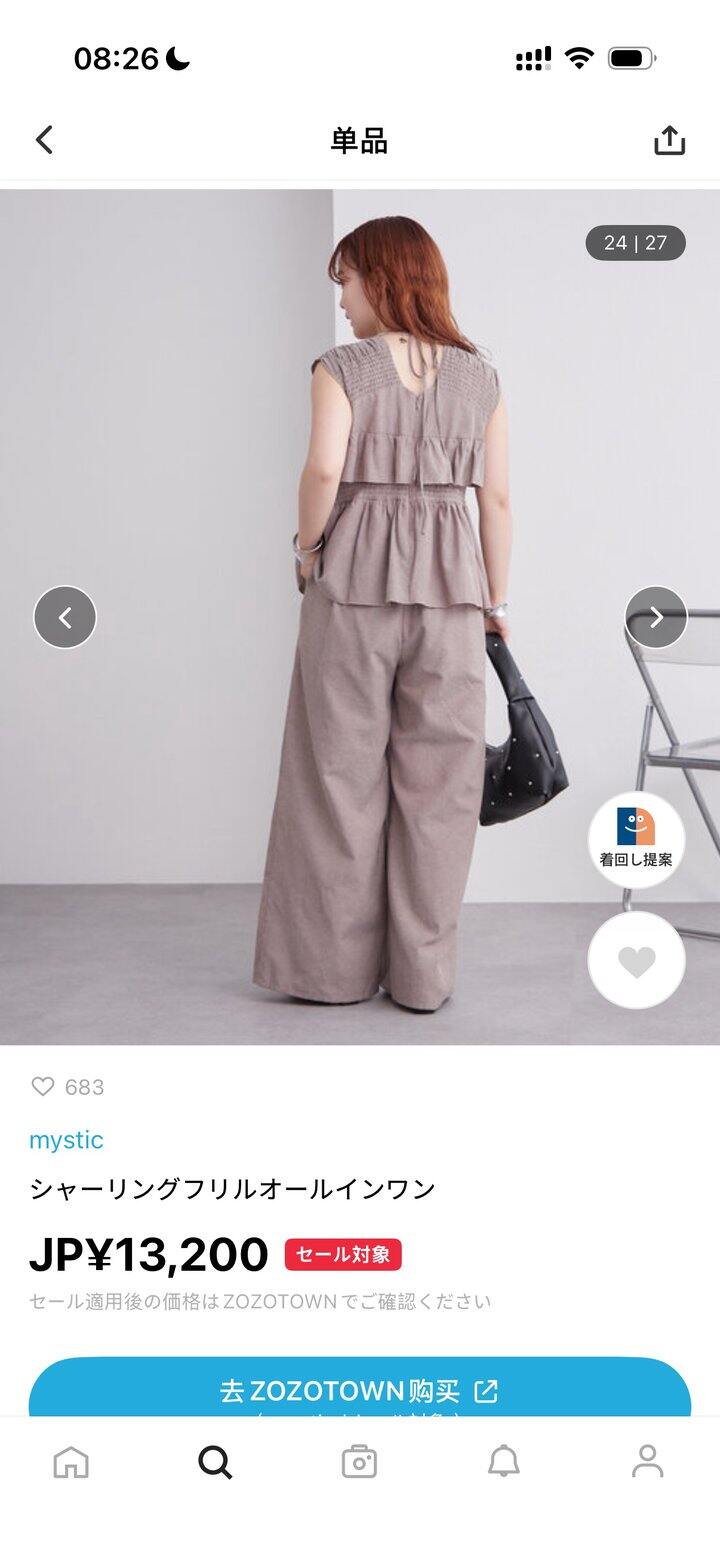Screen dimensions: 720x1565
Task: Show the previous product photo
Action: click(x=65, y=617)
